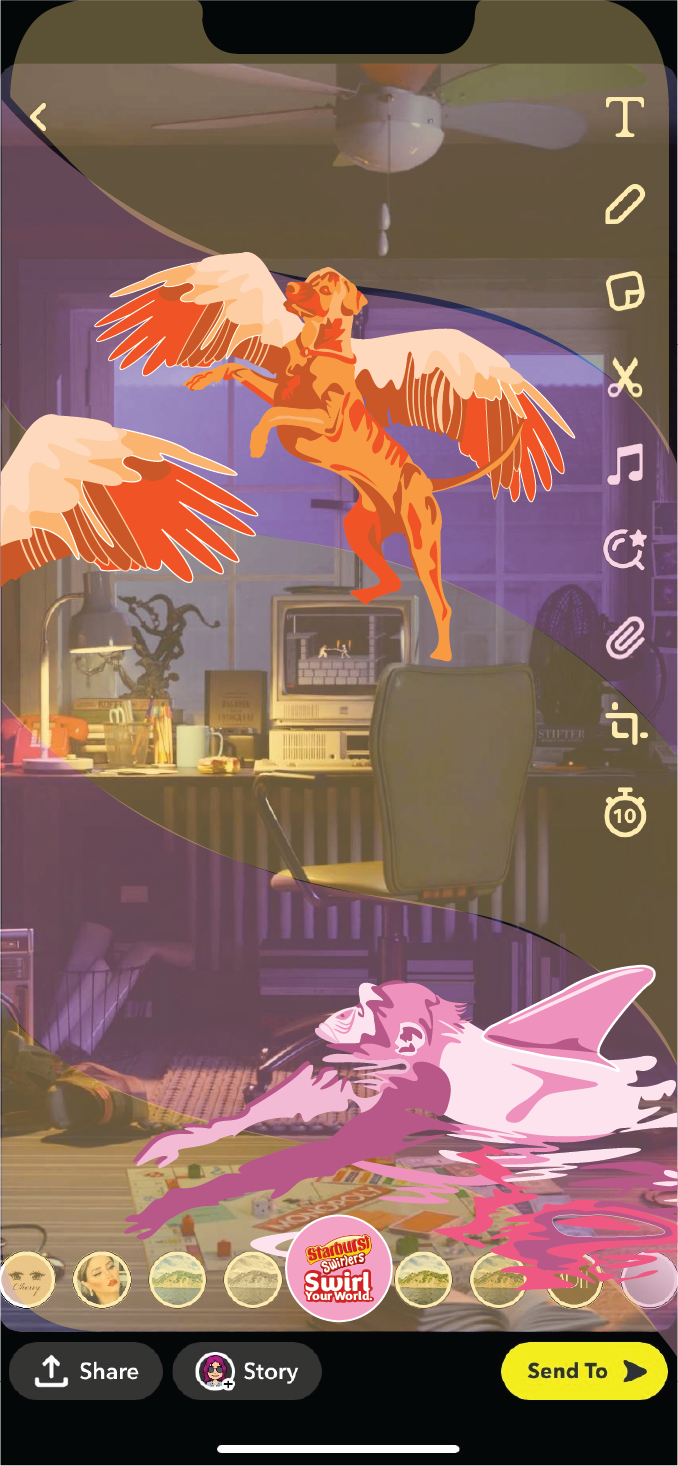Attach a link with the paperclip

[x=626, y=637]
